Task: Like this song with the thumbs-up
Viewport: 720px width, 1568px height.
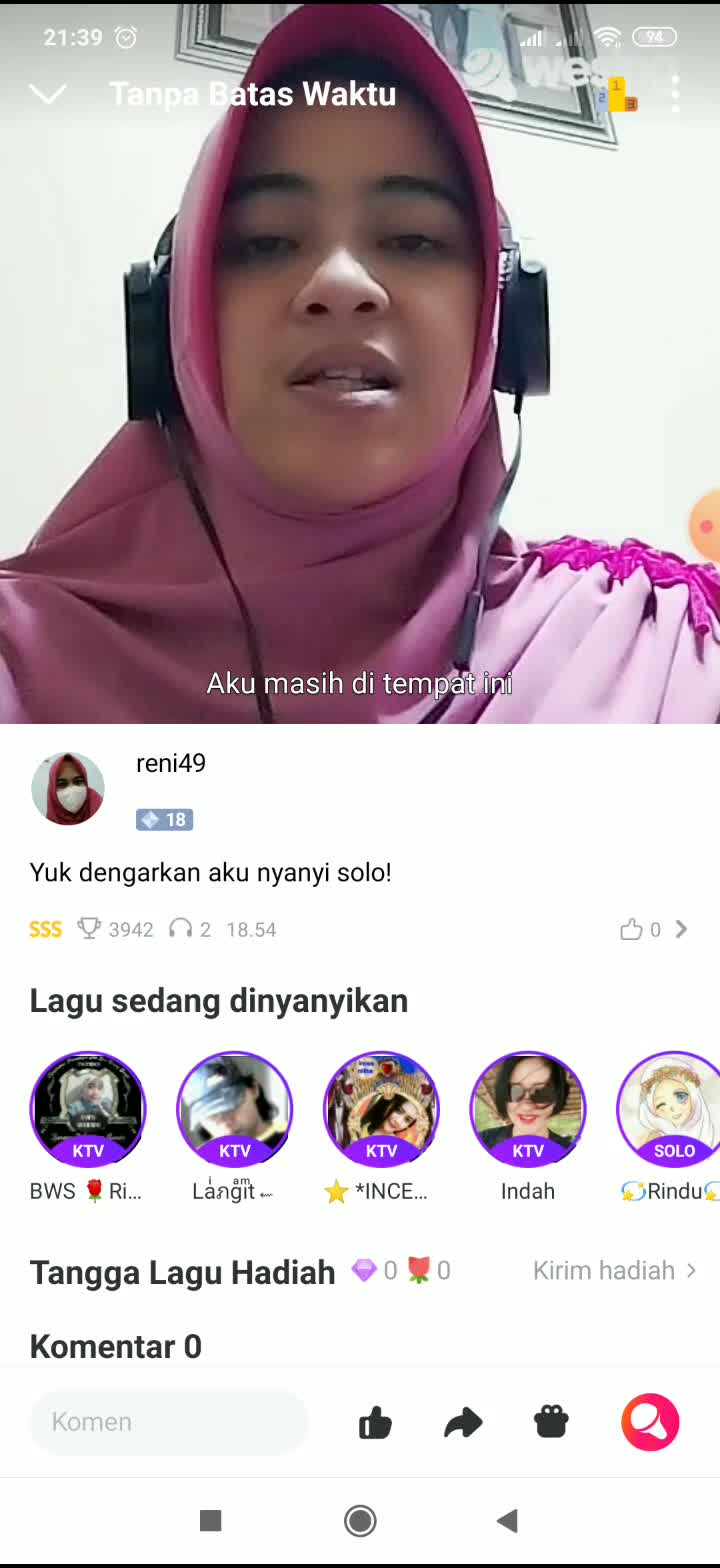Action: point(375,1422)
